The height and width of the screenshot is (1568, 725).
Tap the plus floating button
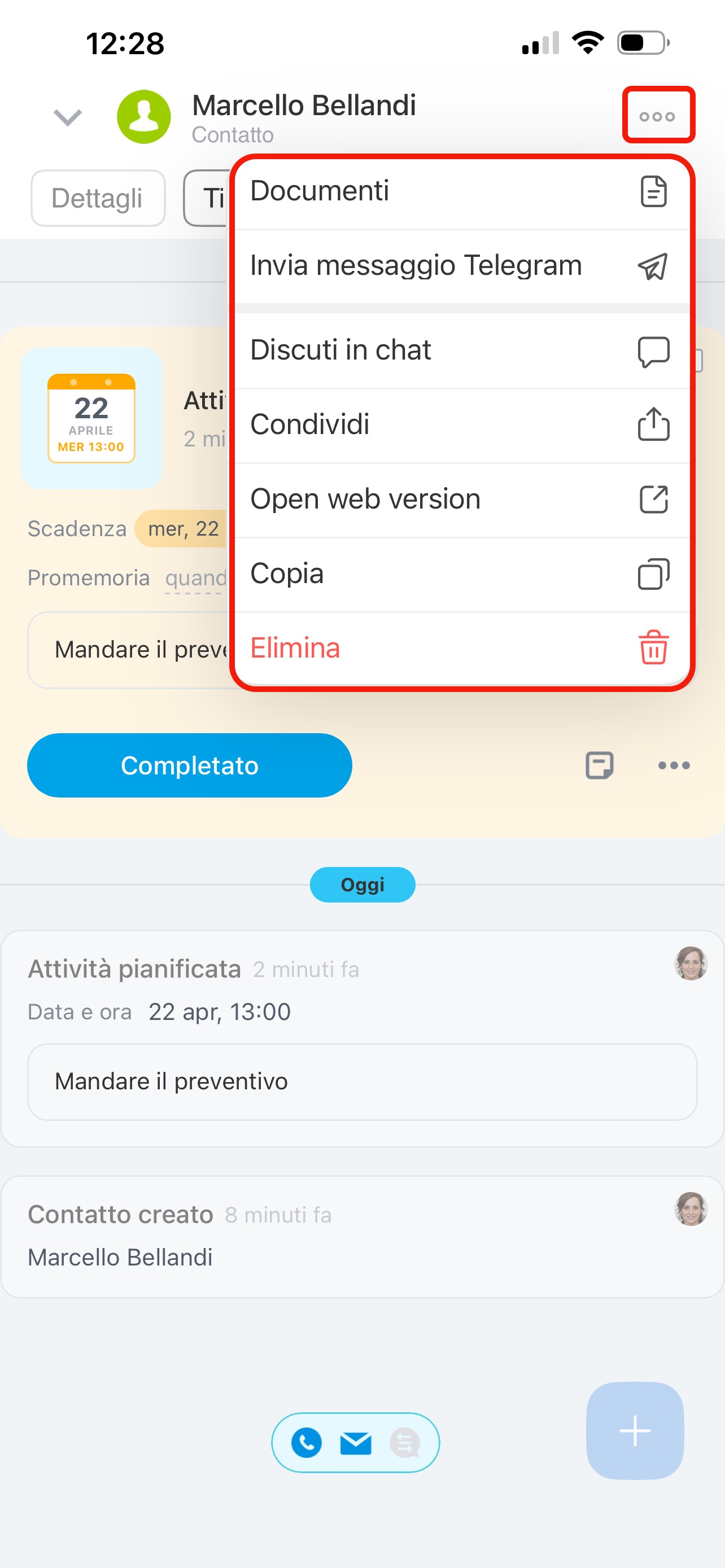(634, 1430)
